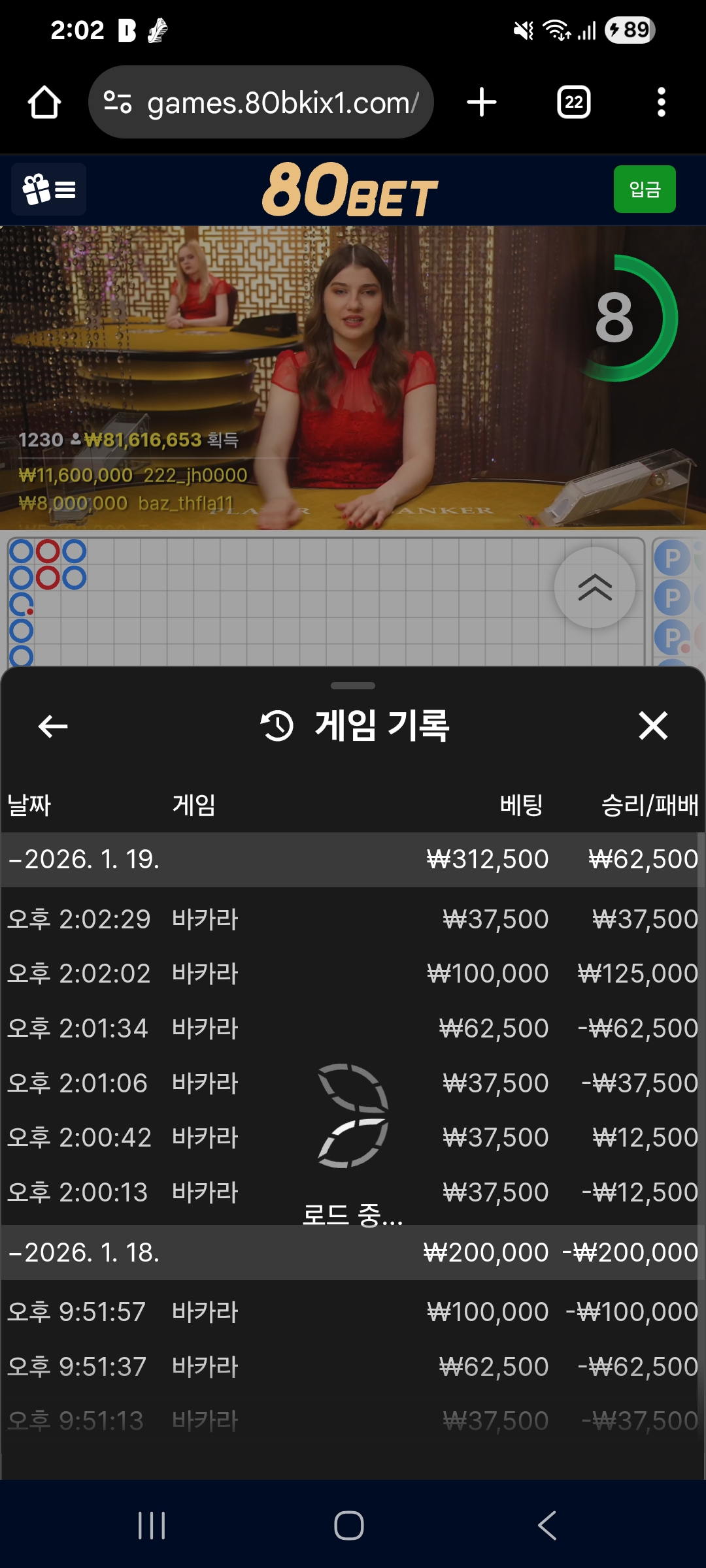
Task: Tap the green deposit button
Action: click(644, 189)
